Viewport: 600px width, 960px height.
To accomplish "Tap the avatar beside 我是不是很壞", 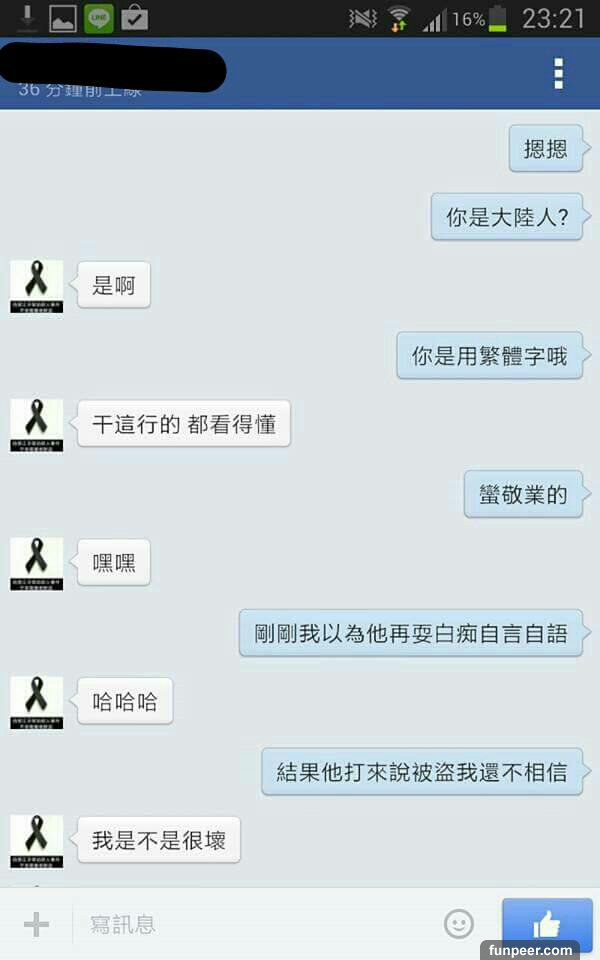I will (x=36, y=842).
